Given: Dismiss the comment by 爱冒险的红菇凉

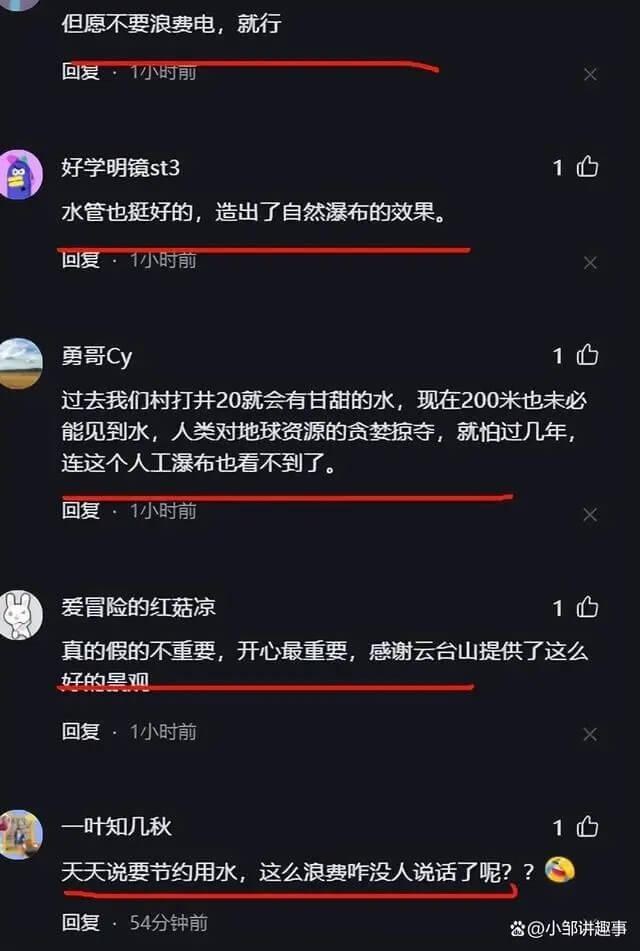Looking at the screenshot, I should pos(590,735).
